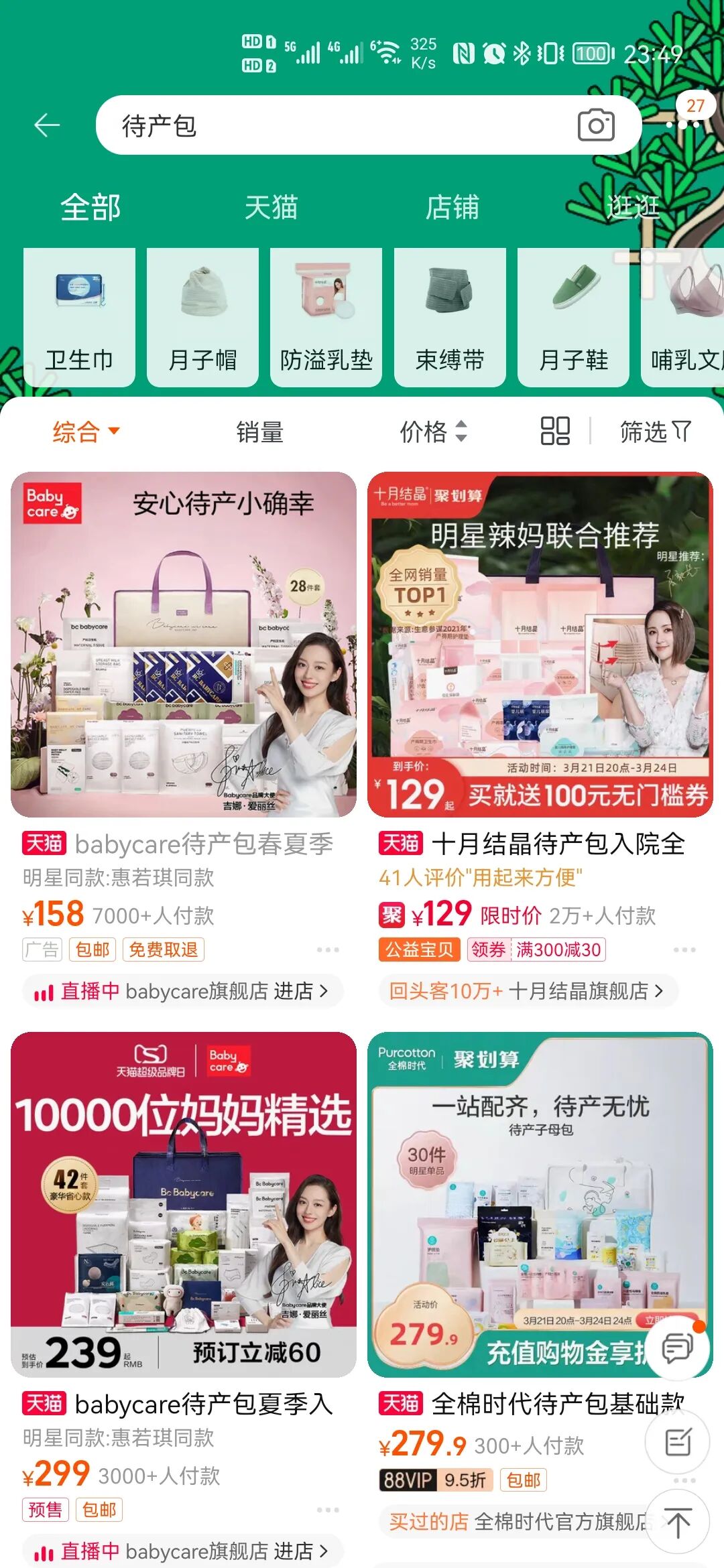
Task: Open the babycare待产包春夏季 product
Action: click(x=184, y=645)
